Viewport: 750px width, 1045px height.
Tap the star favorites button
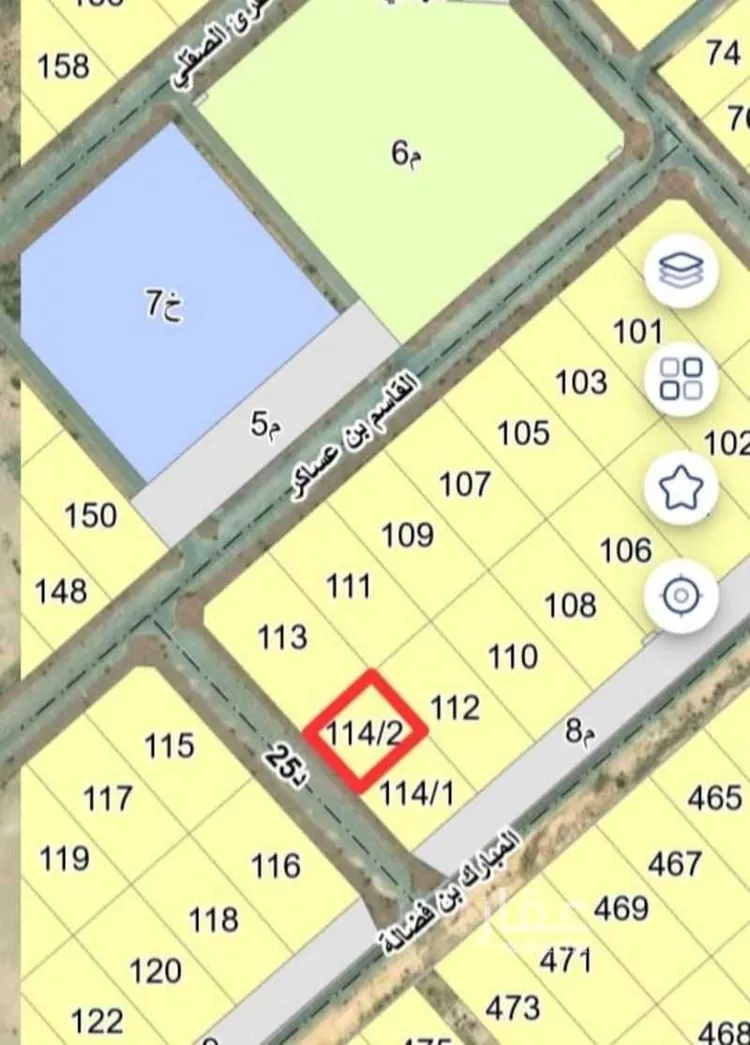[681, 488]
